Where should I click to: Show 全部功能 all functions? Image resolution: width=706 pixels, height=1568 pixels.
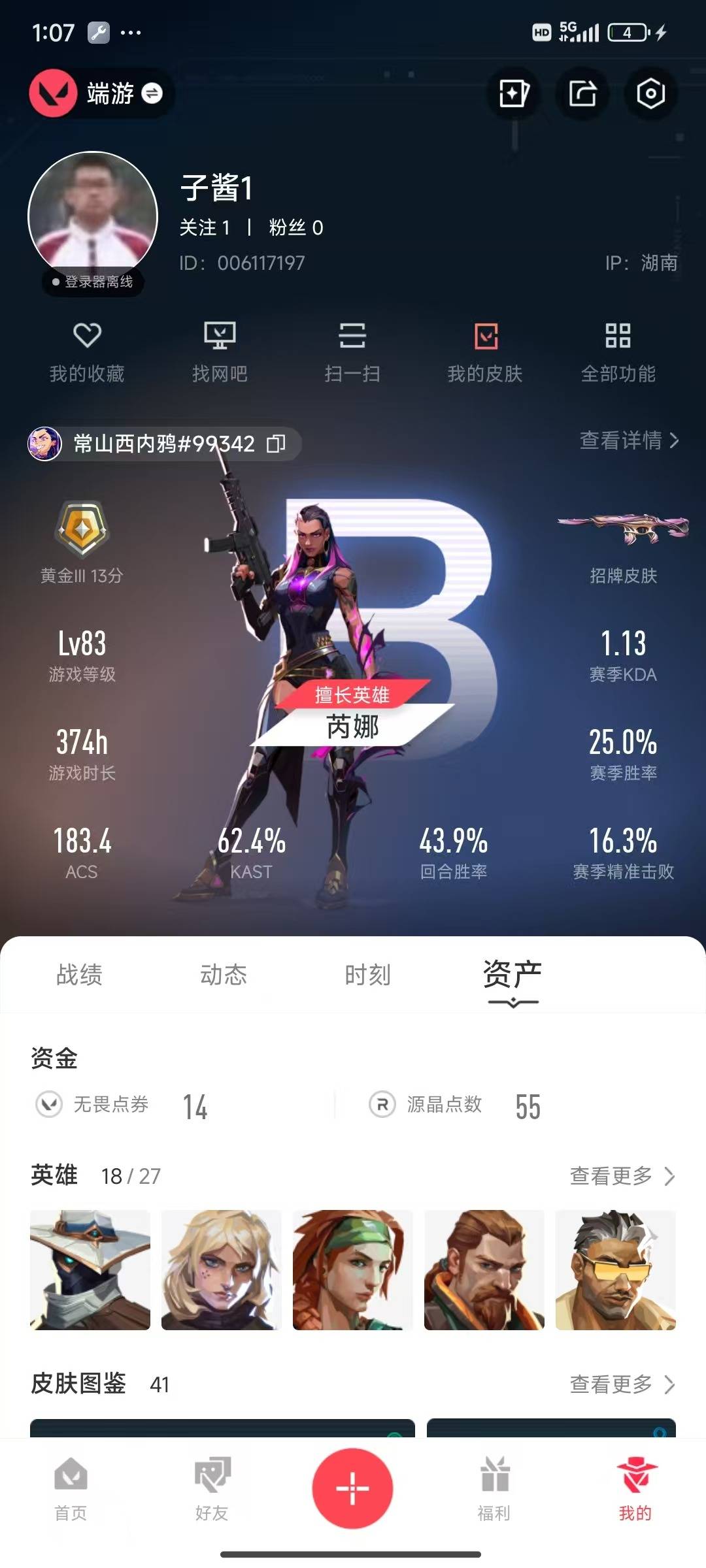(618, 353)
